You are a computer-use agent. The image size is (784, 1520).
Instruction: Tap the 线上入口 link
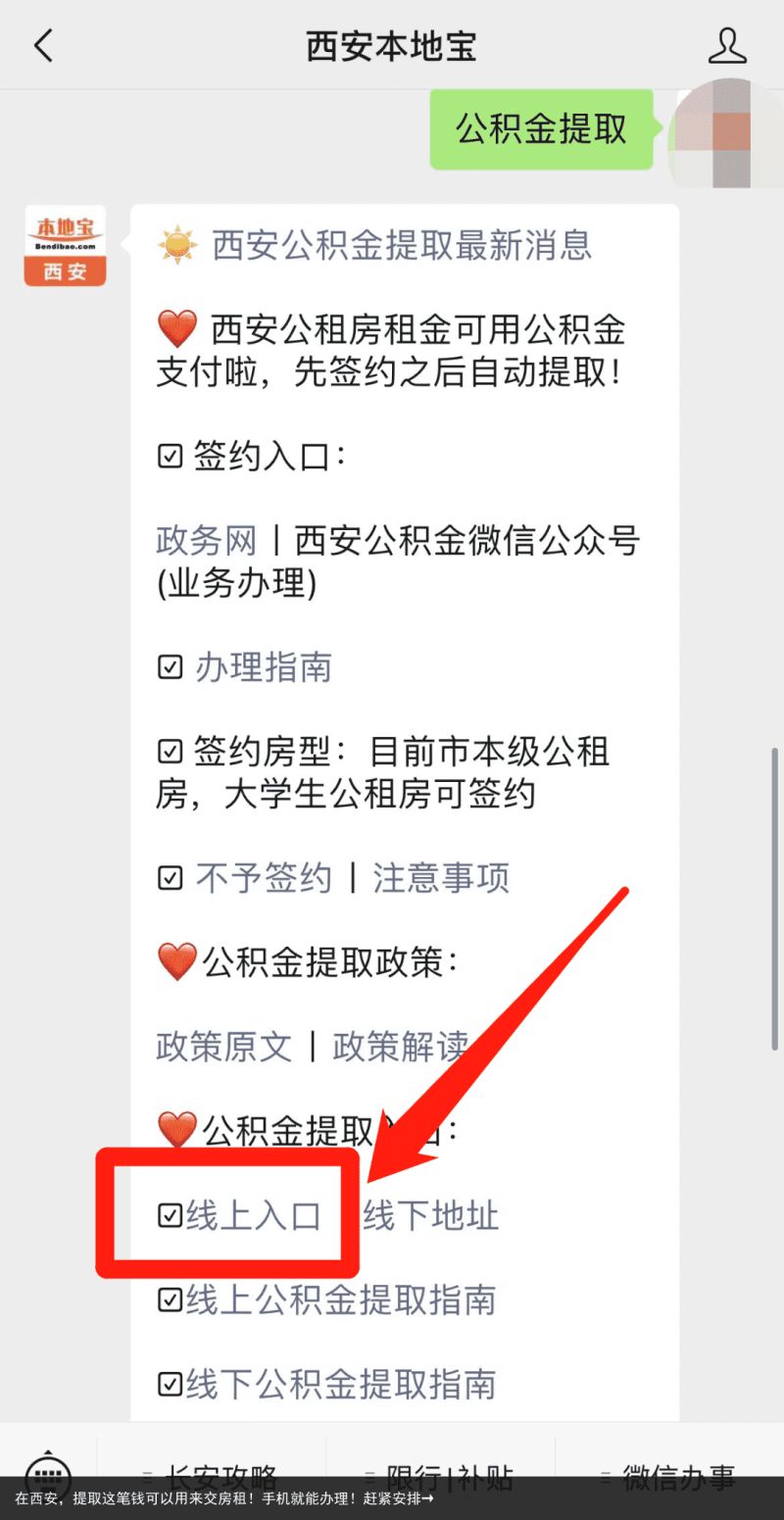tap(253, 1216)
